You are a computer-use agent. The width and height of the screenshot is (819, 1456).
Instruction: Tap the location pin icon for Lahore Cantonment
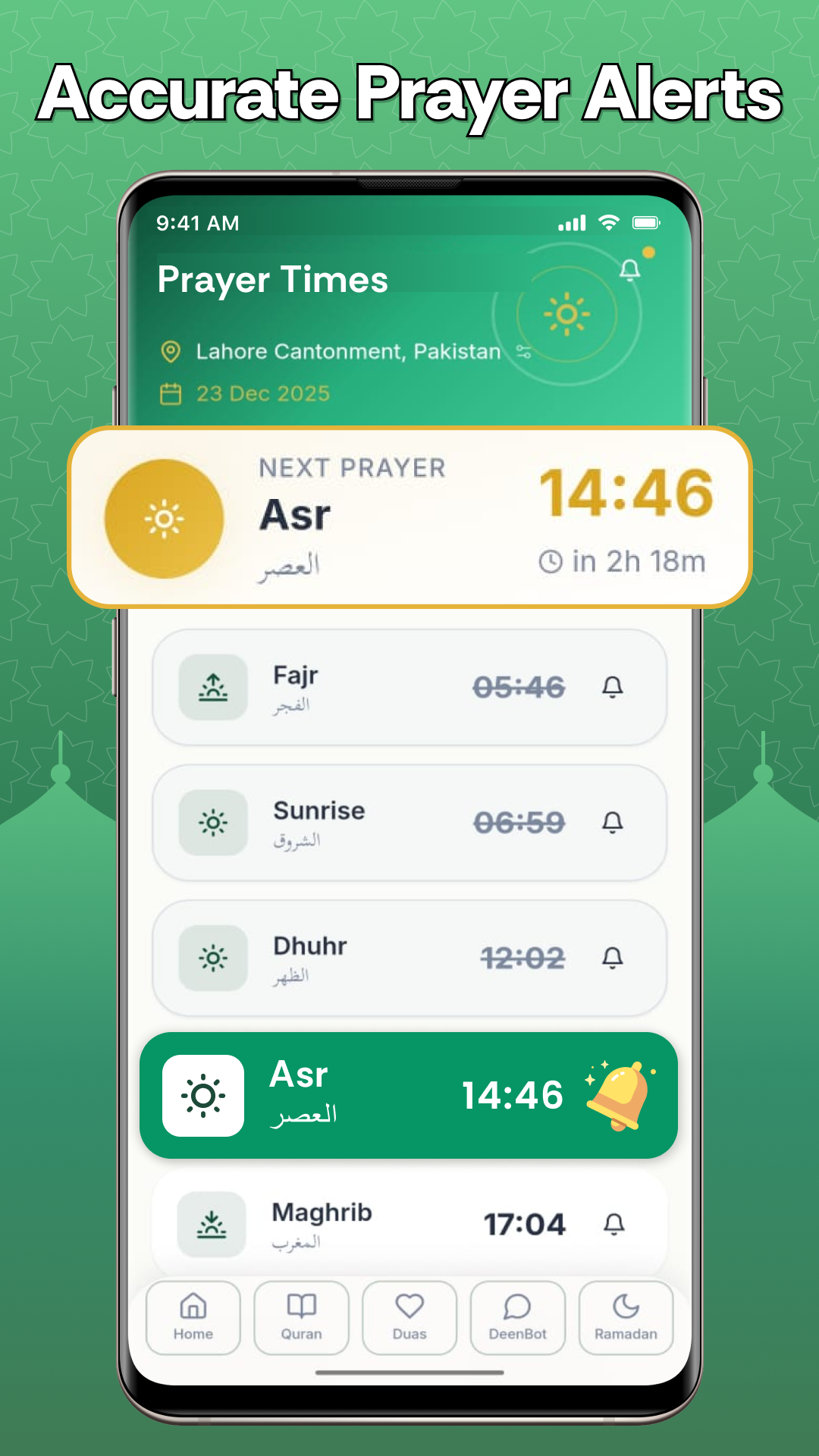coord(170,350)
